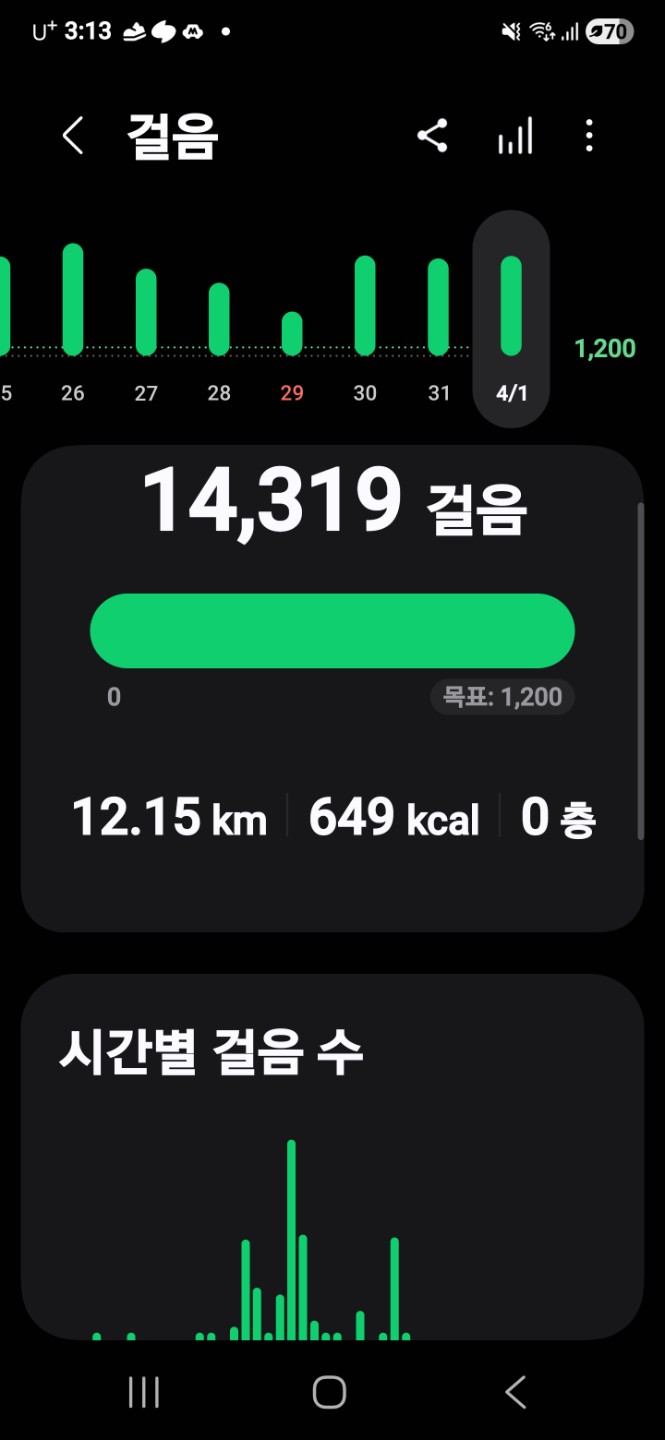Open recent apps from the navigation bar
The width and height of the screenshot is (665, 1440).
[x=144, y=1392]
